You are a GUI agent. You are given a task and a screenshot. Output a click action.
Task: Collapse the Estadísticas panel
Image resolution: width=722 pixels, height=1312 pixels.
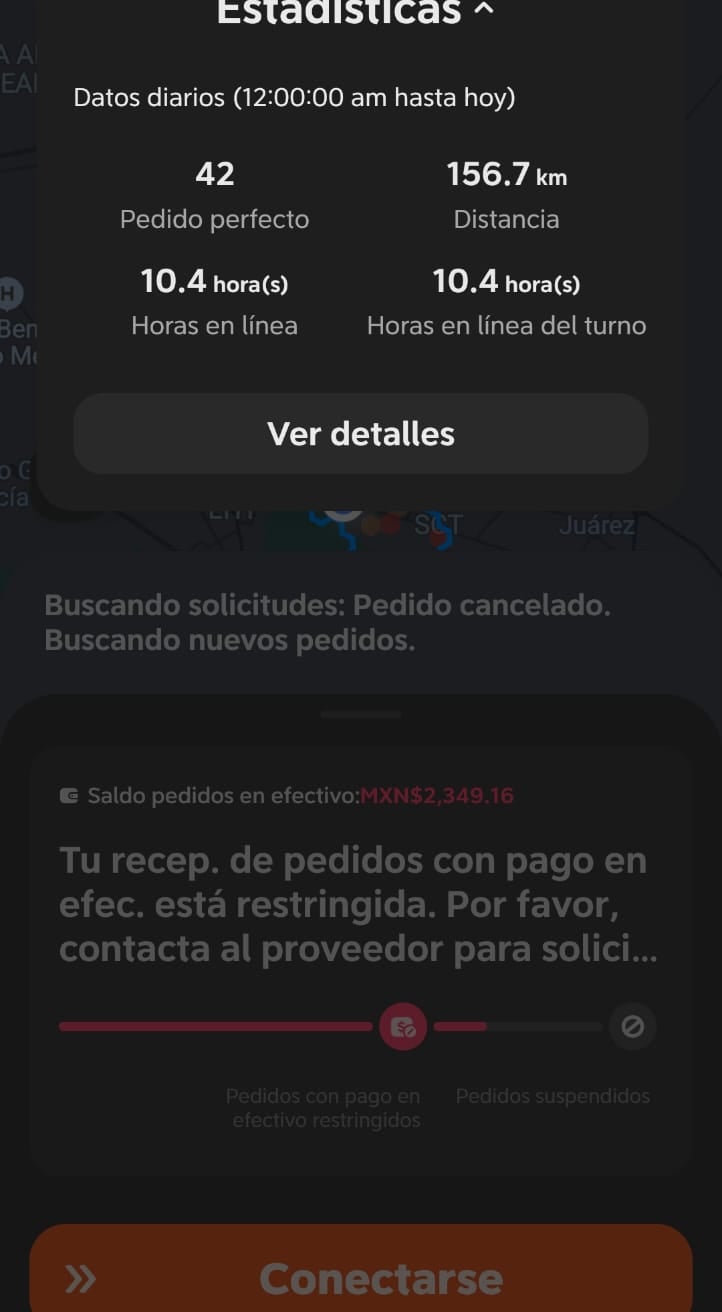tap(484, 10)
